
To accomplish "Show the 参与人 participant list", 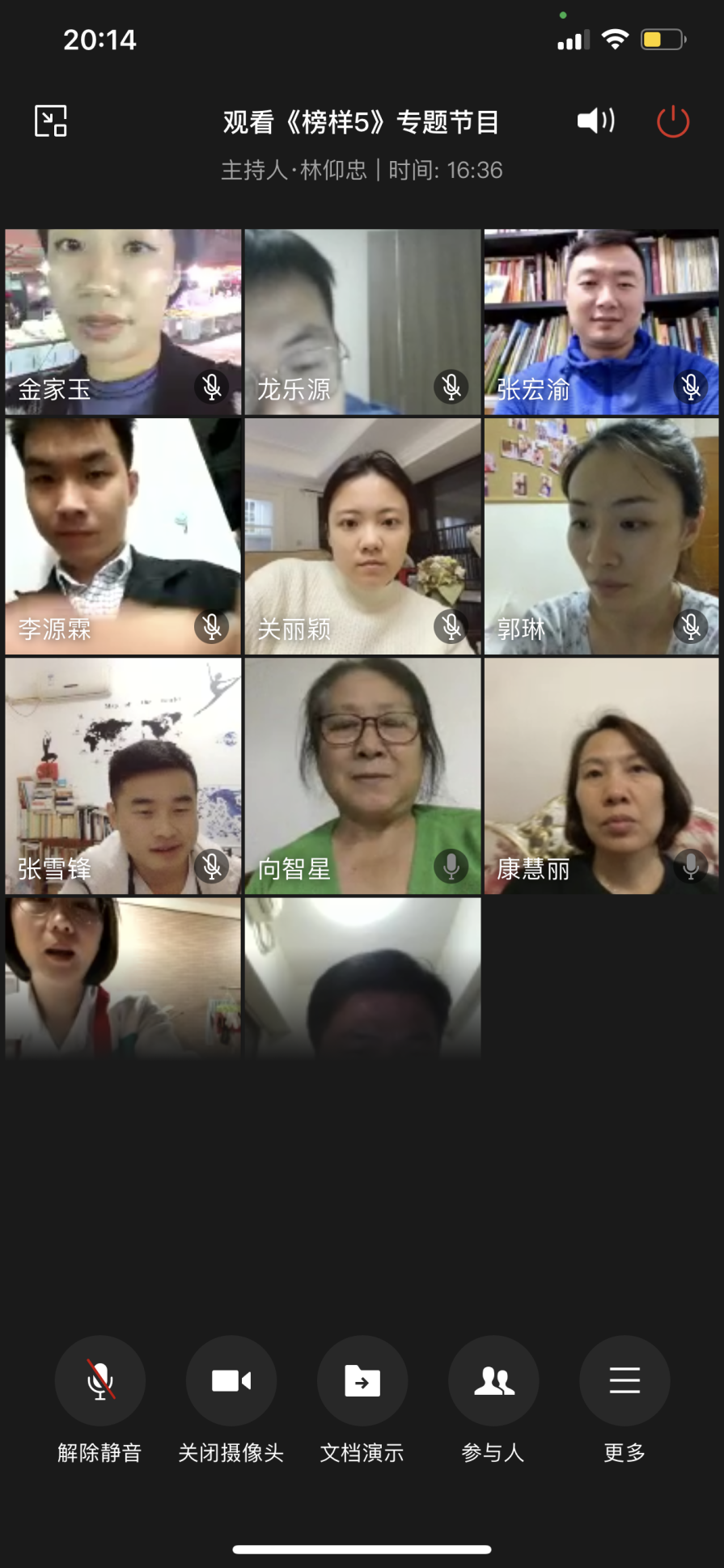I will [x=493, y=1381].
